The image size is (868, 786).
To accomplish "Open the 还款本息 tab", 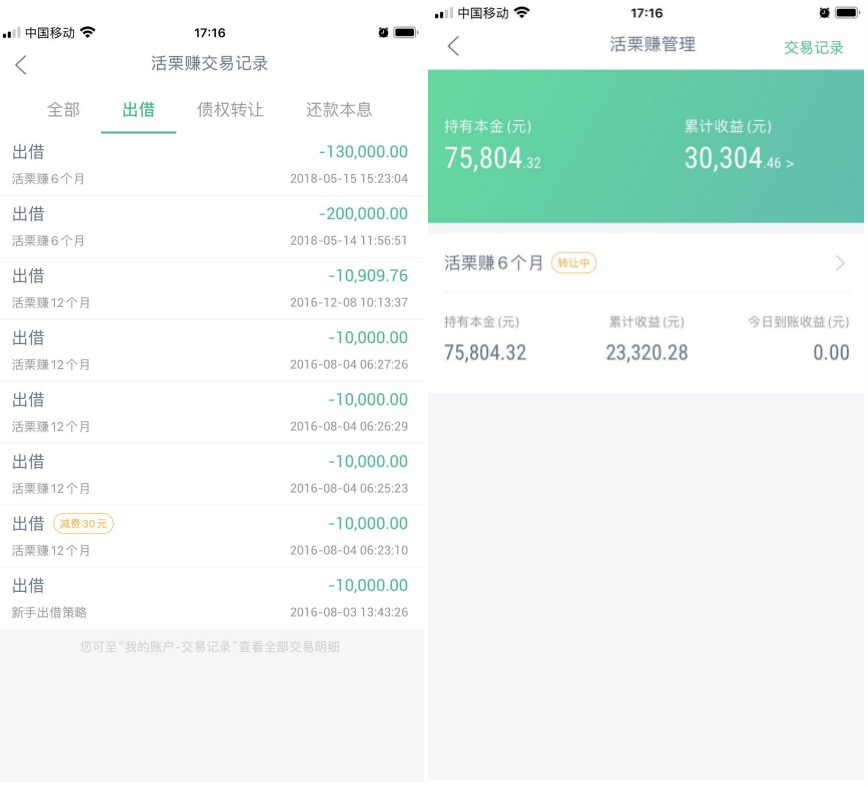I will (x=339, y=110).
